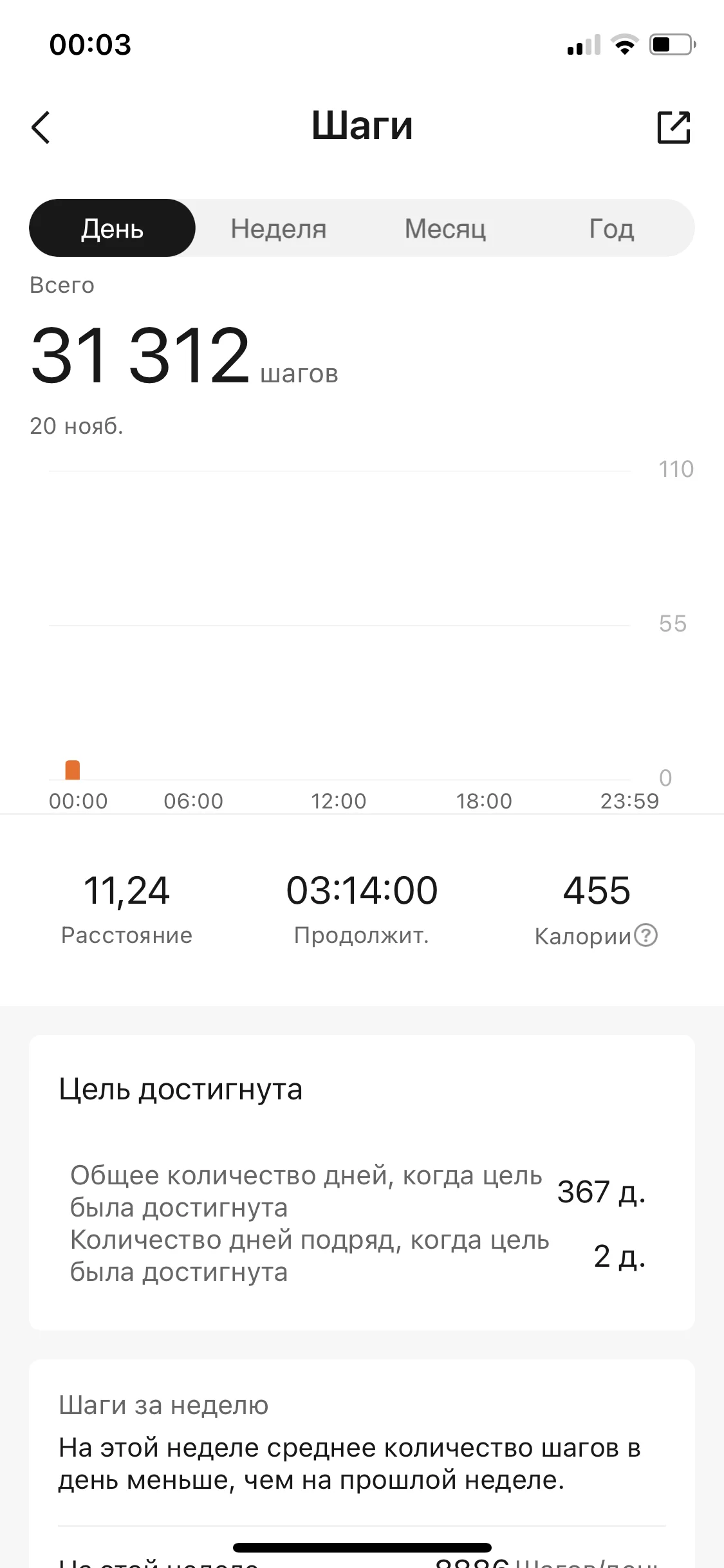Go back from the Шаги screen
This screenshot has width=724, height=1568.
coord(41,127)
